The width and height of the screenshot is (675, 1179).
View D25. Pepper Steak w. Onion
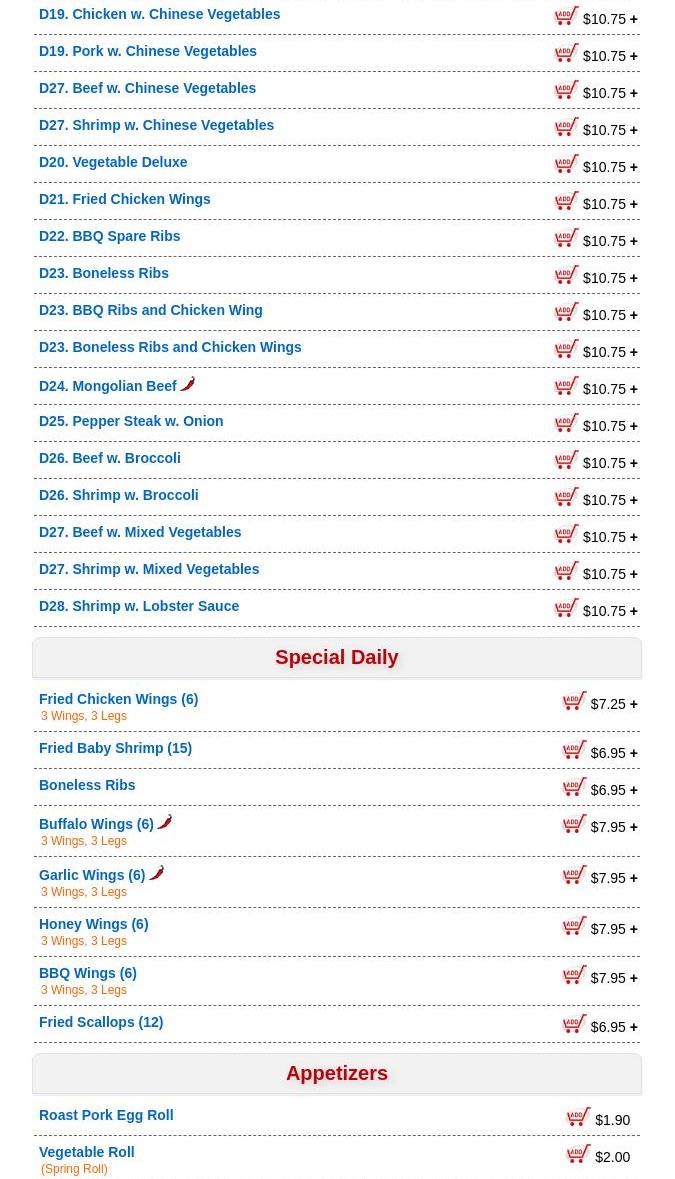[x=131, y=421]
